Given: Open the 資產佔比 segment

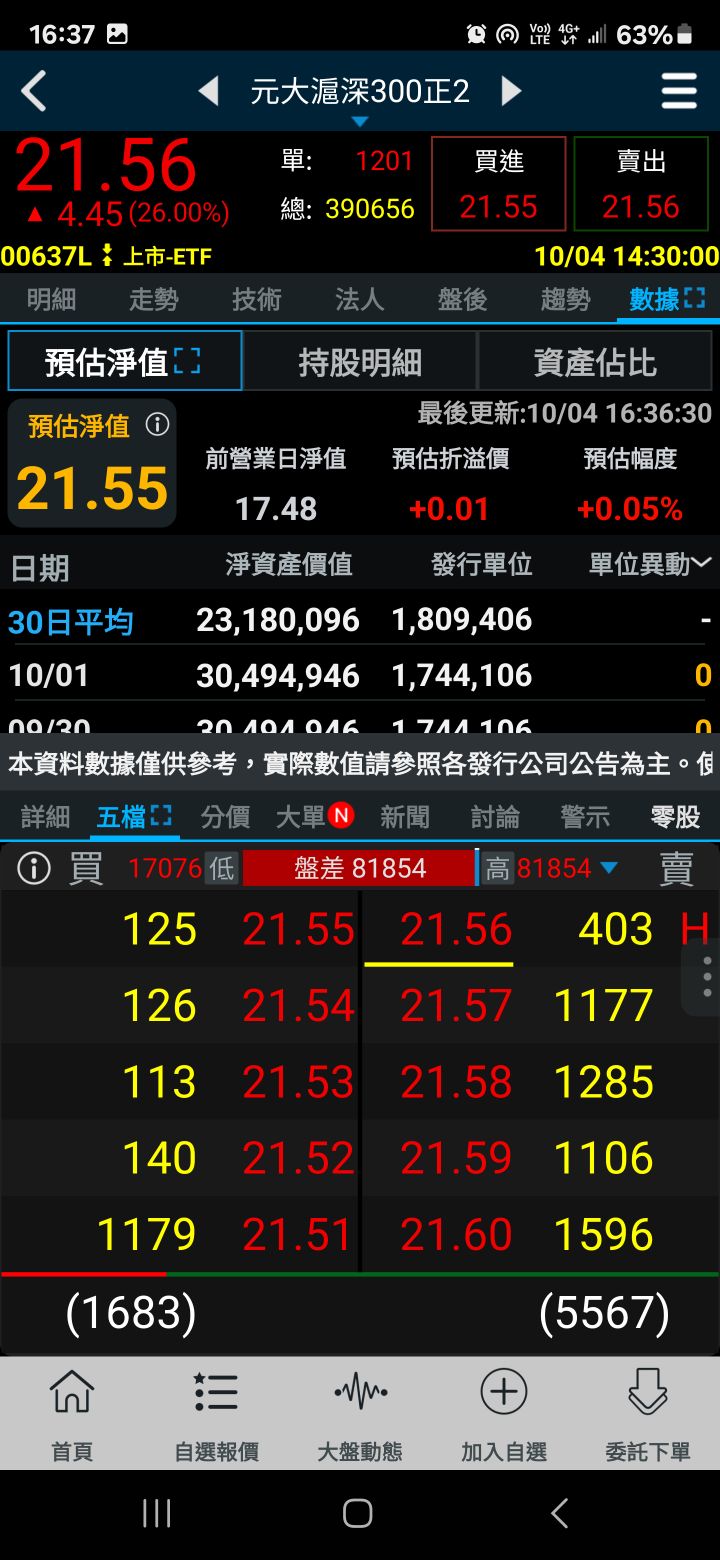Looking at the screenshot, I should pos(595,361).
